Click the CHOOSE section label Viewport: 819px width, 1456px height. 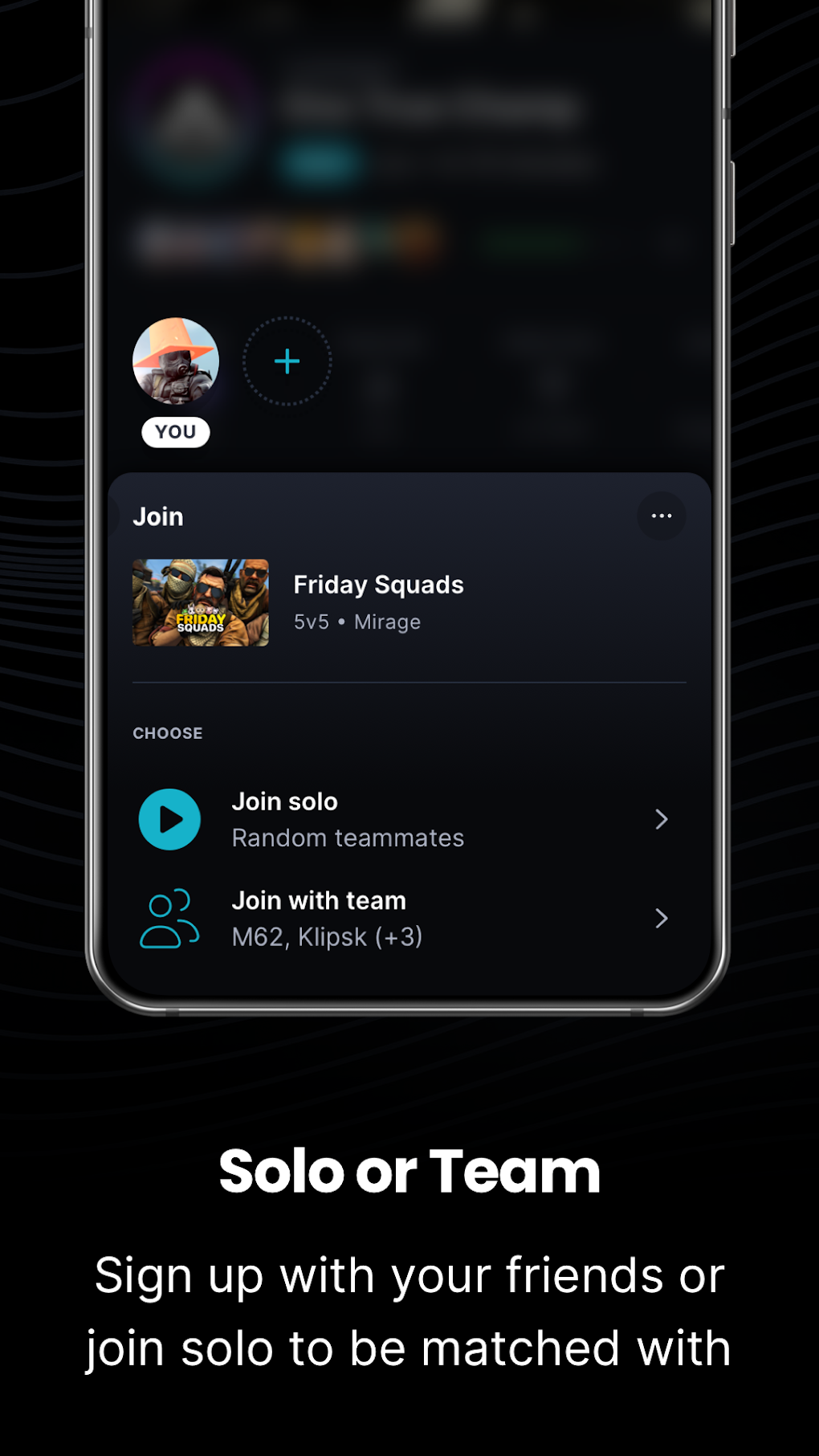(168, 732)
